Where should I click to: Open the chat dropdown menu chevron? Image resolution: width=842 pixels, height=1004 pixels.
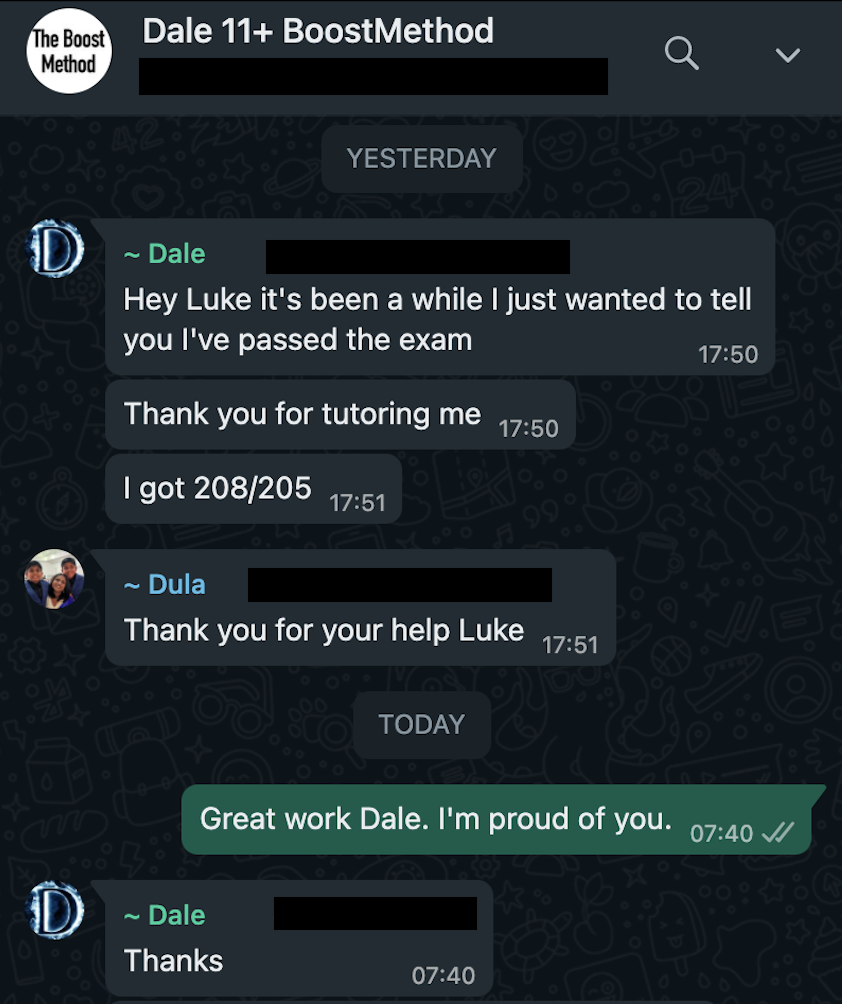point(788,55)
